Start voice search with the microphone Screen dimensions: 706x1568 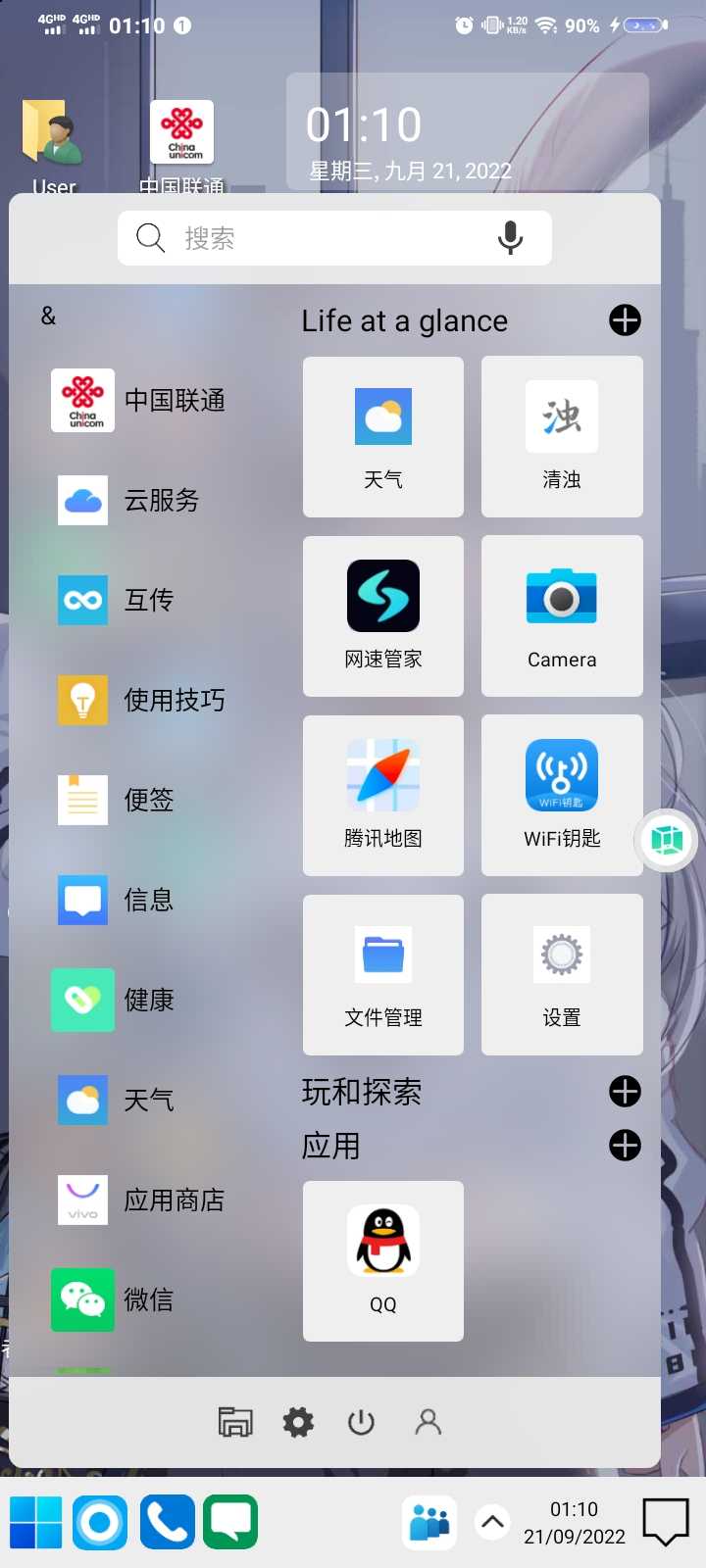tap(510, 238)
